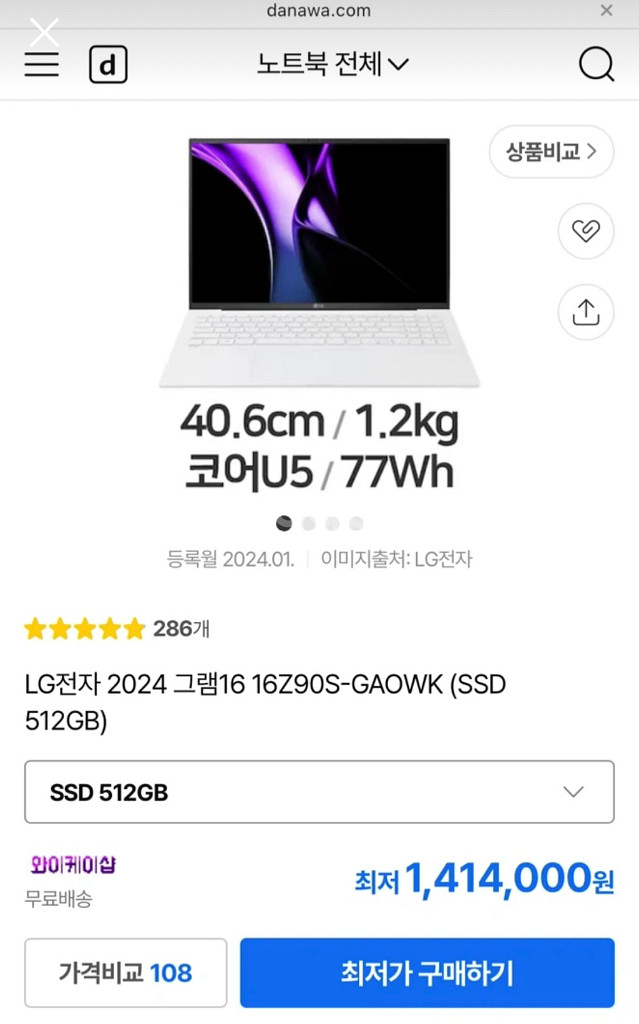Add this laptop to wishlist
The width and height of the screenshot is (639, 1024).
pyautogui.click(x=585, y=231)
